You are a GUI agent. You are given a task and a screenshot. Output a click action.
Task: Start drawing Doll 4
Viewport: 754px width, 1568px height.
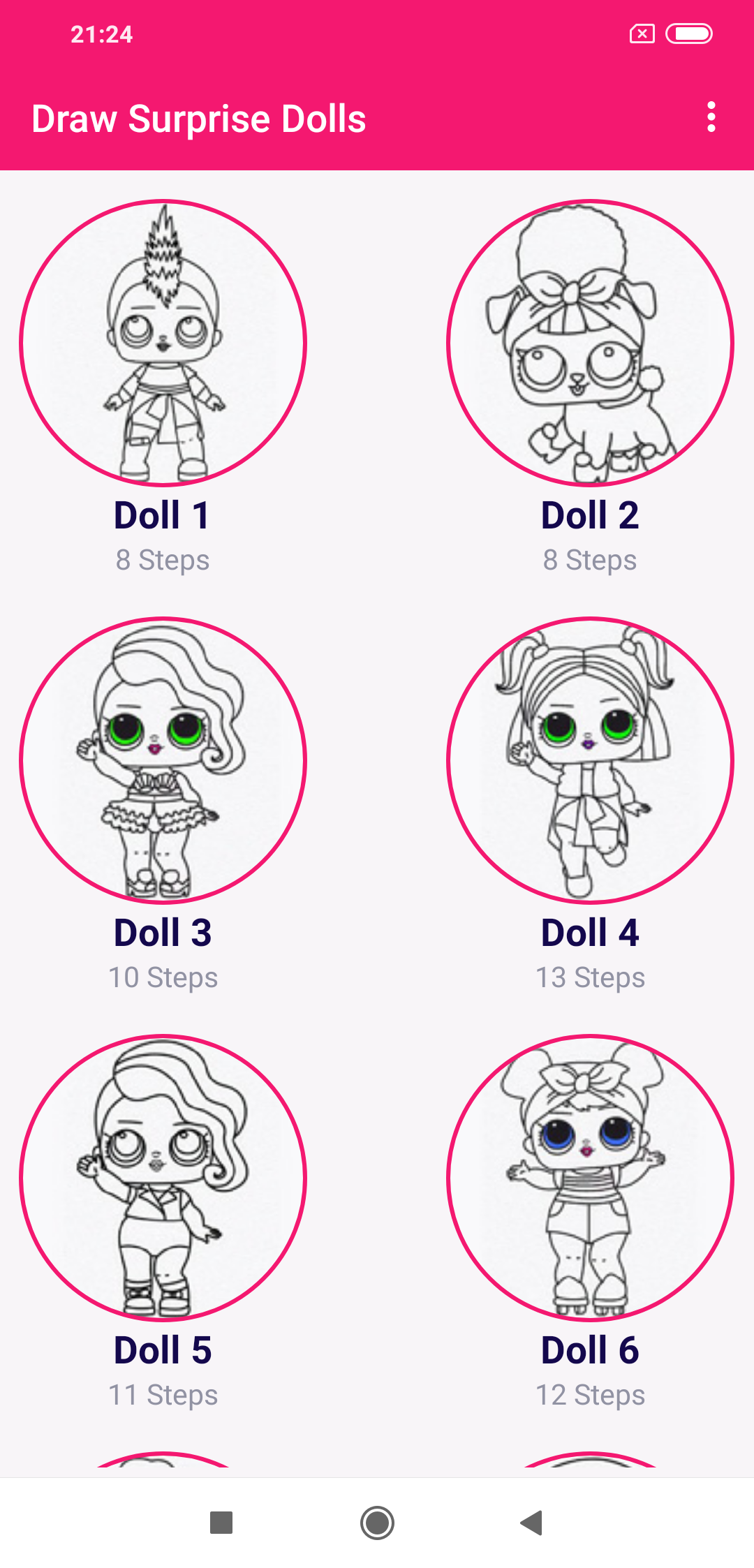590,760
